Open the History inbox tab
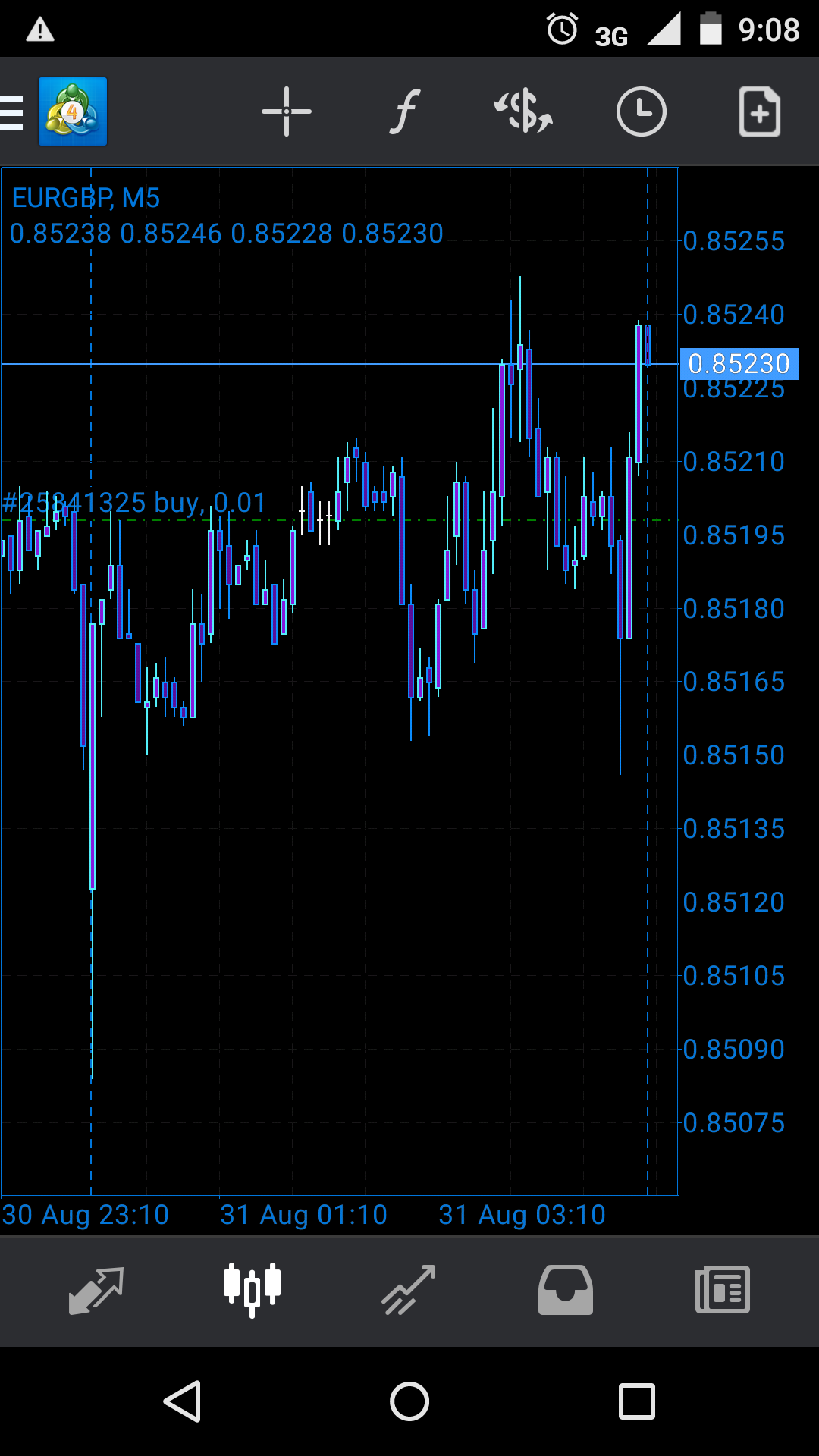This screenshot has width=819, height=1456. [566, 1291]
